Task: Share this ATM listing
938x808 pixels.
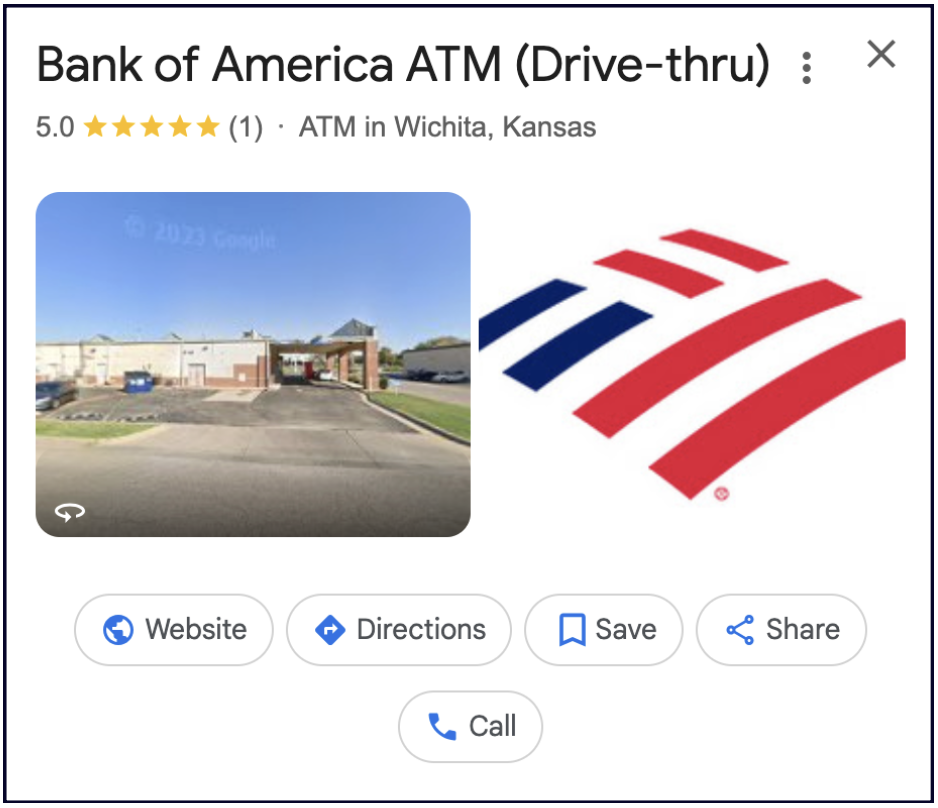Action: [781, 630]
